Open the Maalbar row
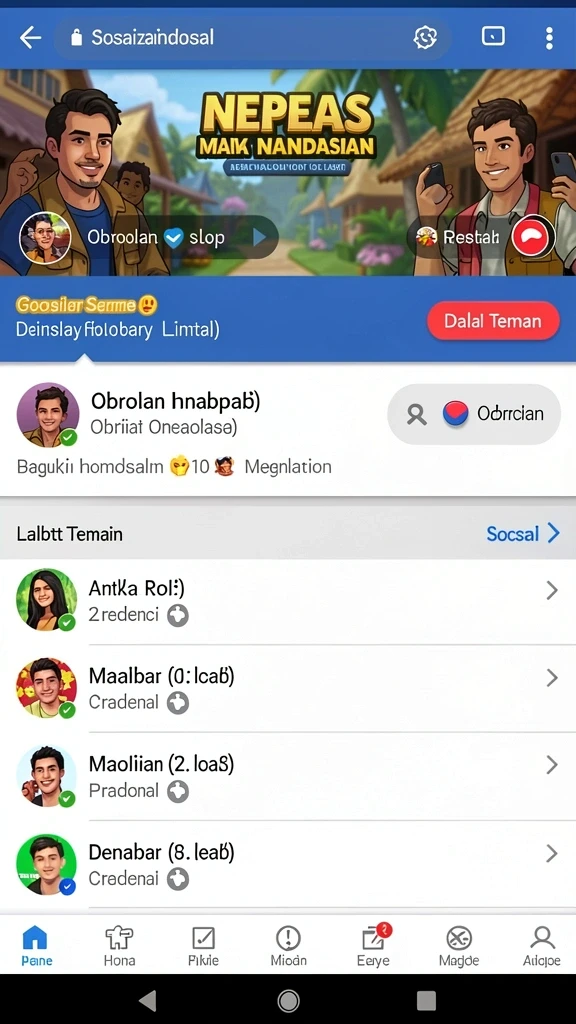576x1024 pixels. coord(288,688)
